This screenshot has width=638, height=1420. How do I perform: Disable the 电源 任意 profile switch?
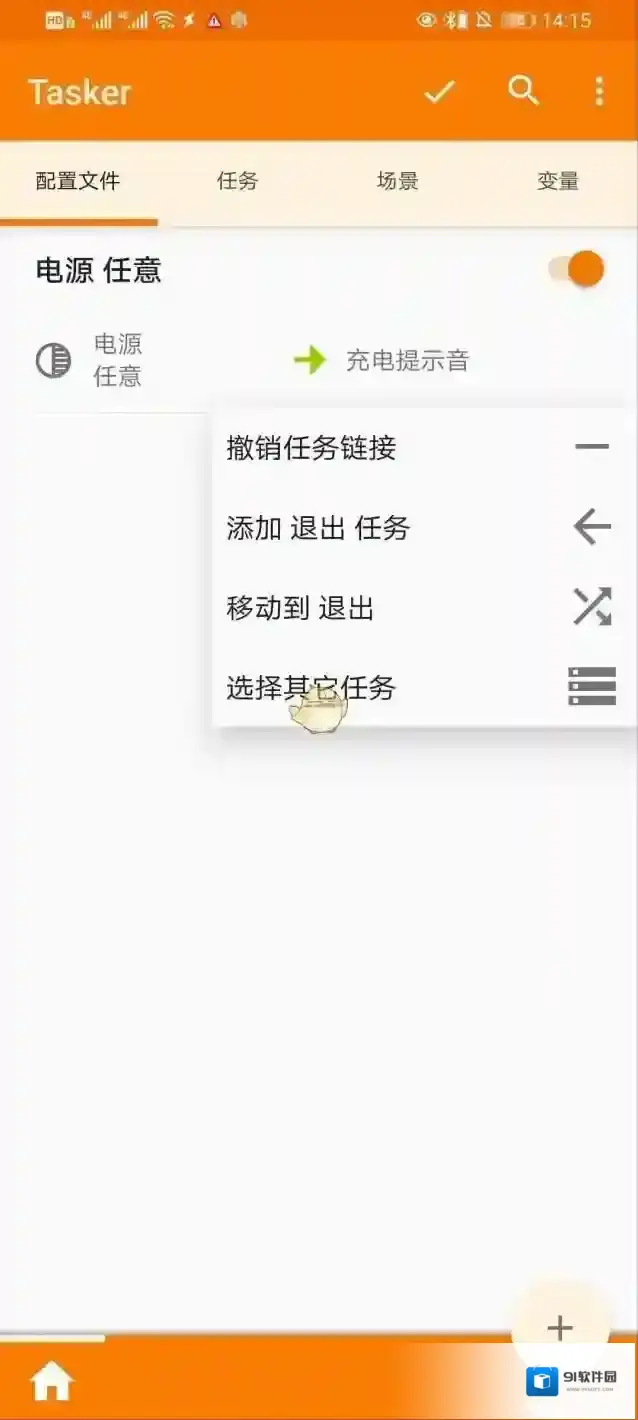click(x=578, y=270)
